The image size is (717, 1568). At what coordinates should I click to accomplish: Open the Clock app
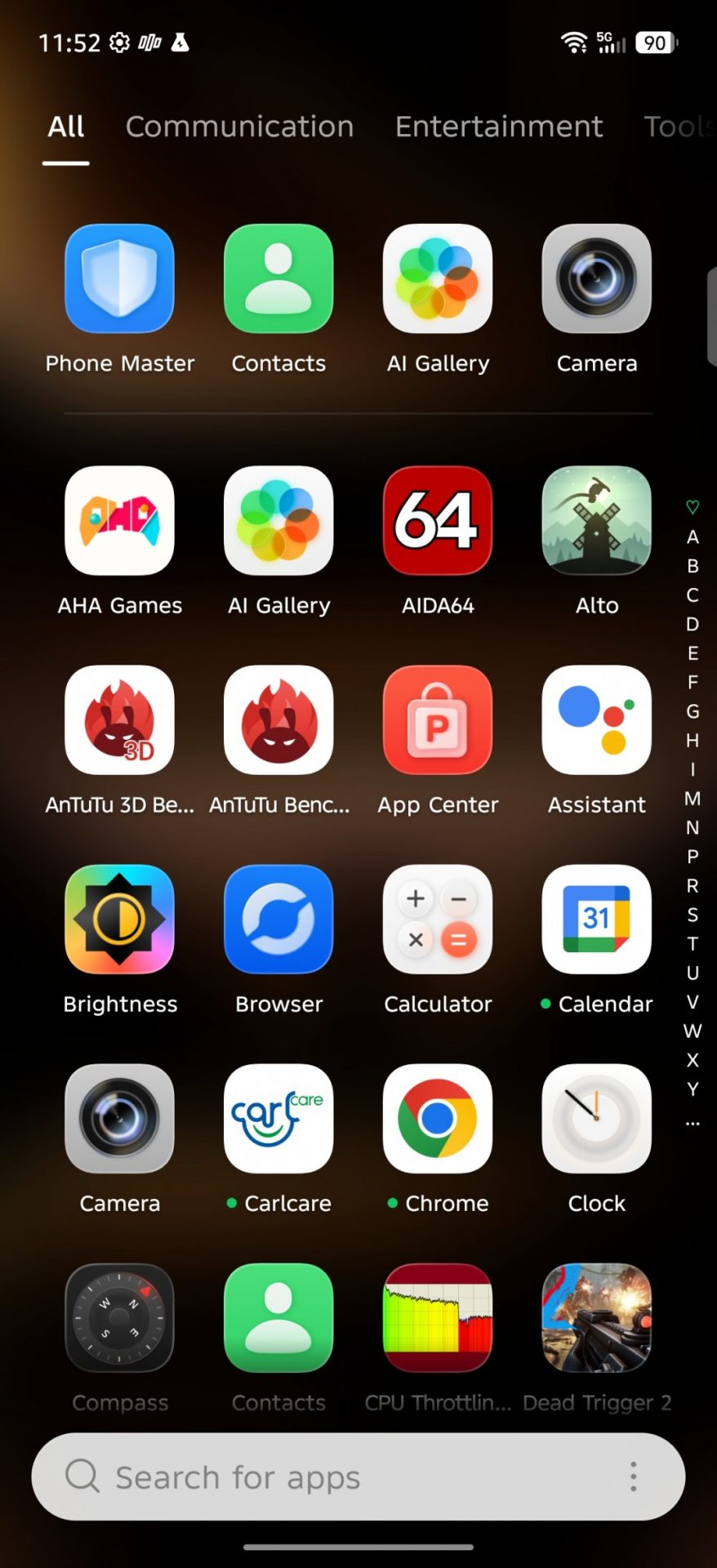597,1118
